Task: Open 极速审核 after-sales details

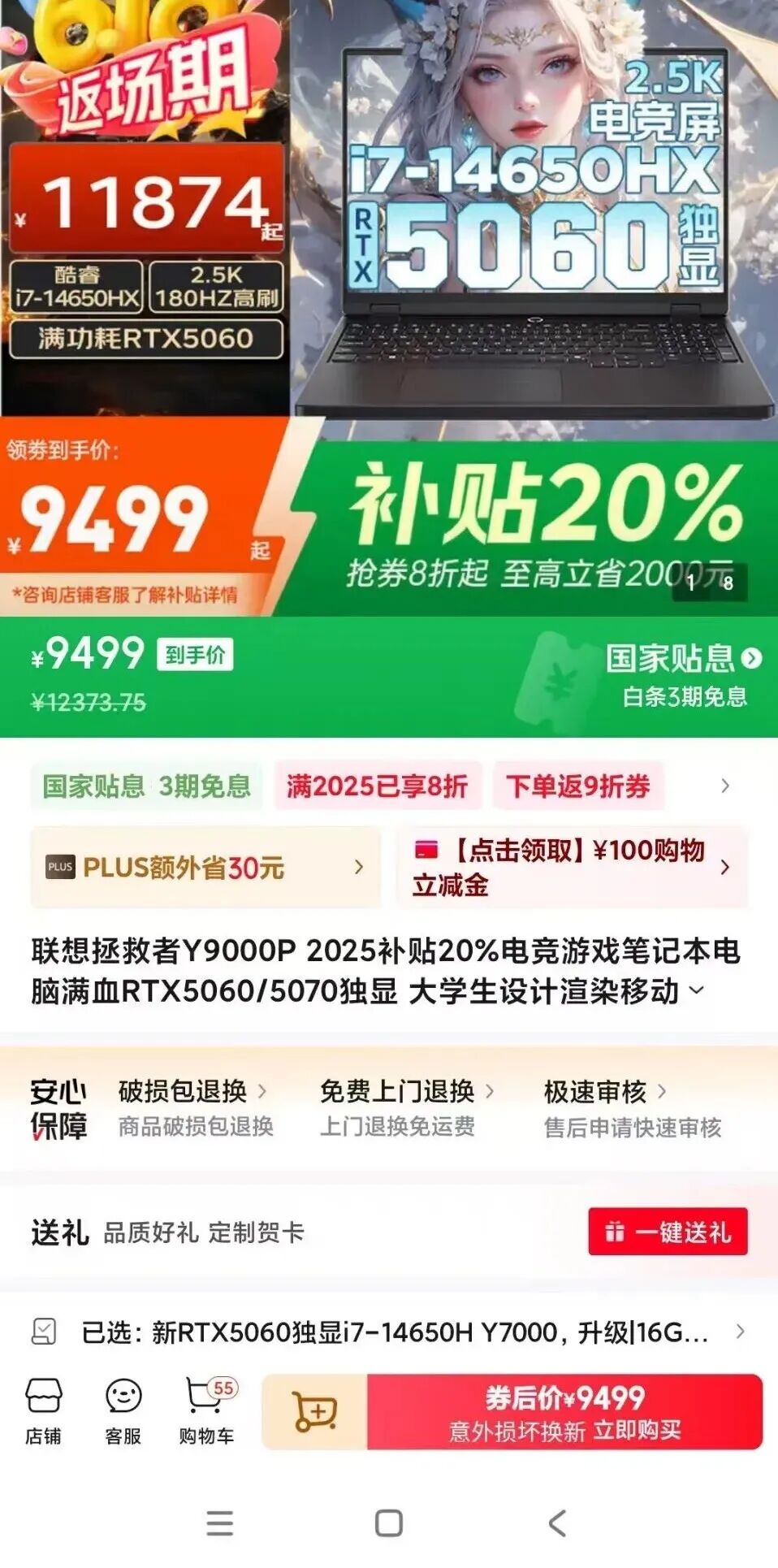Action: click(632, 1107)
